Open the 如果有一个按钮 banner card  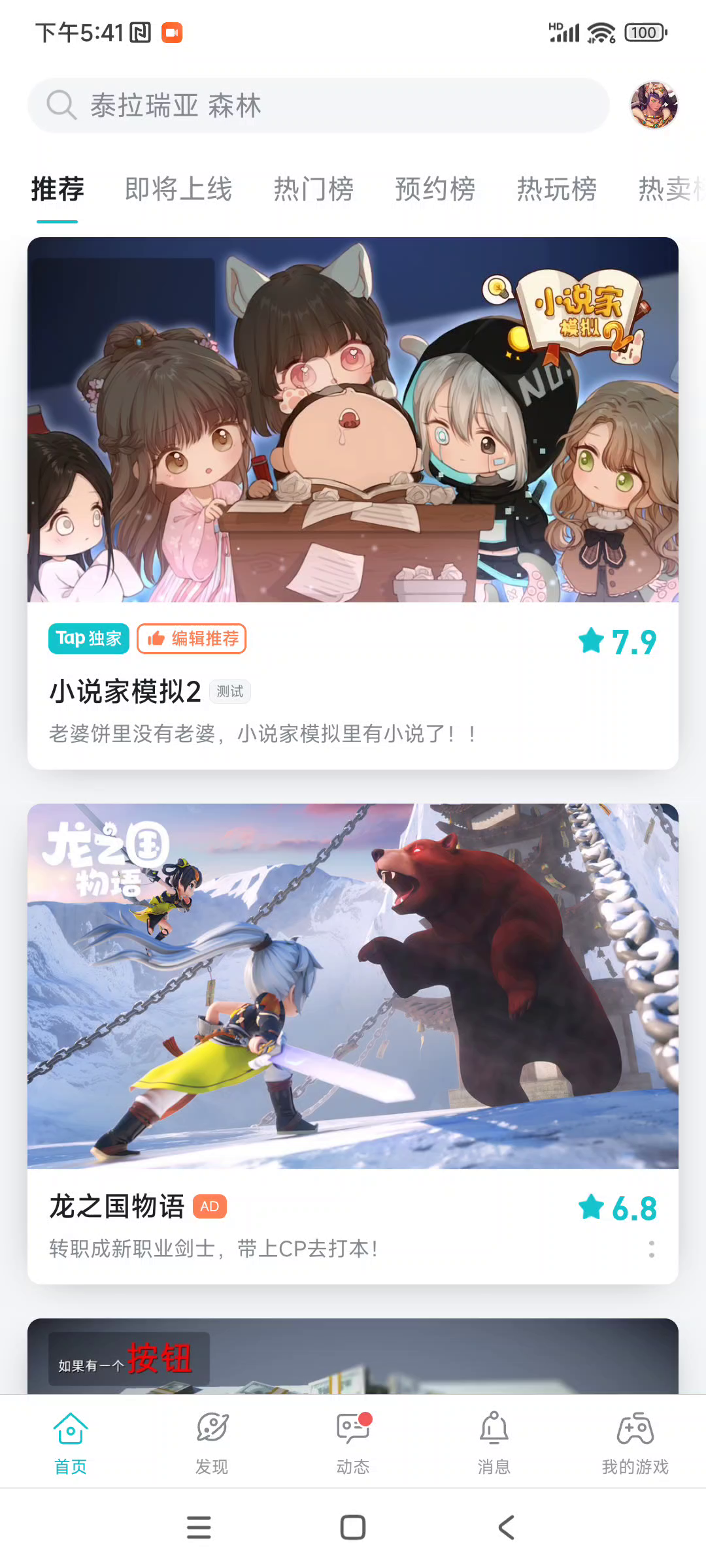(x=353, y=1356)
